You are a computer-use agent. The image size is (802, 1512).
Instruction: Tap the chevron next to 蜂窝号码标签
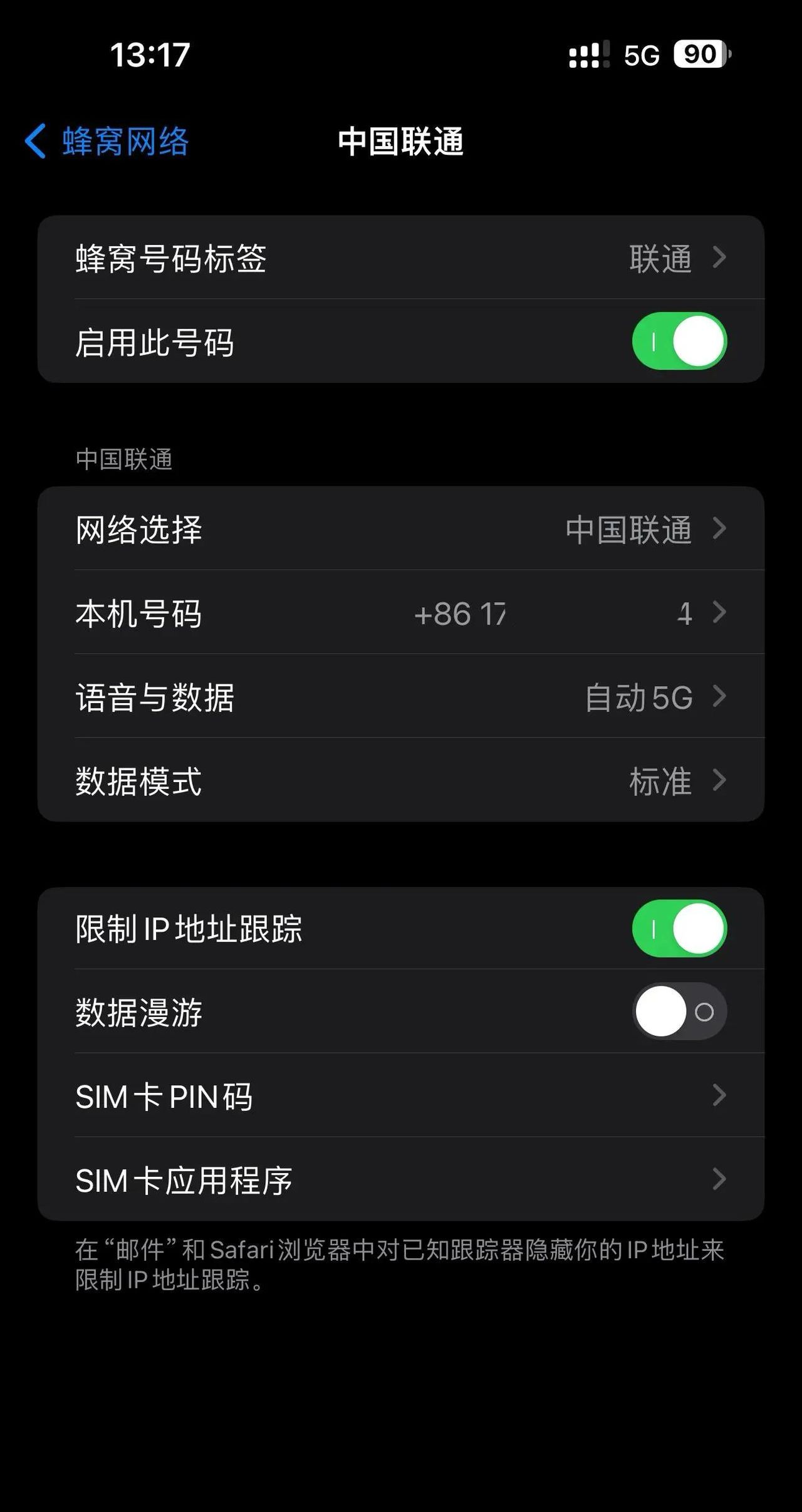(719, 259)
